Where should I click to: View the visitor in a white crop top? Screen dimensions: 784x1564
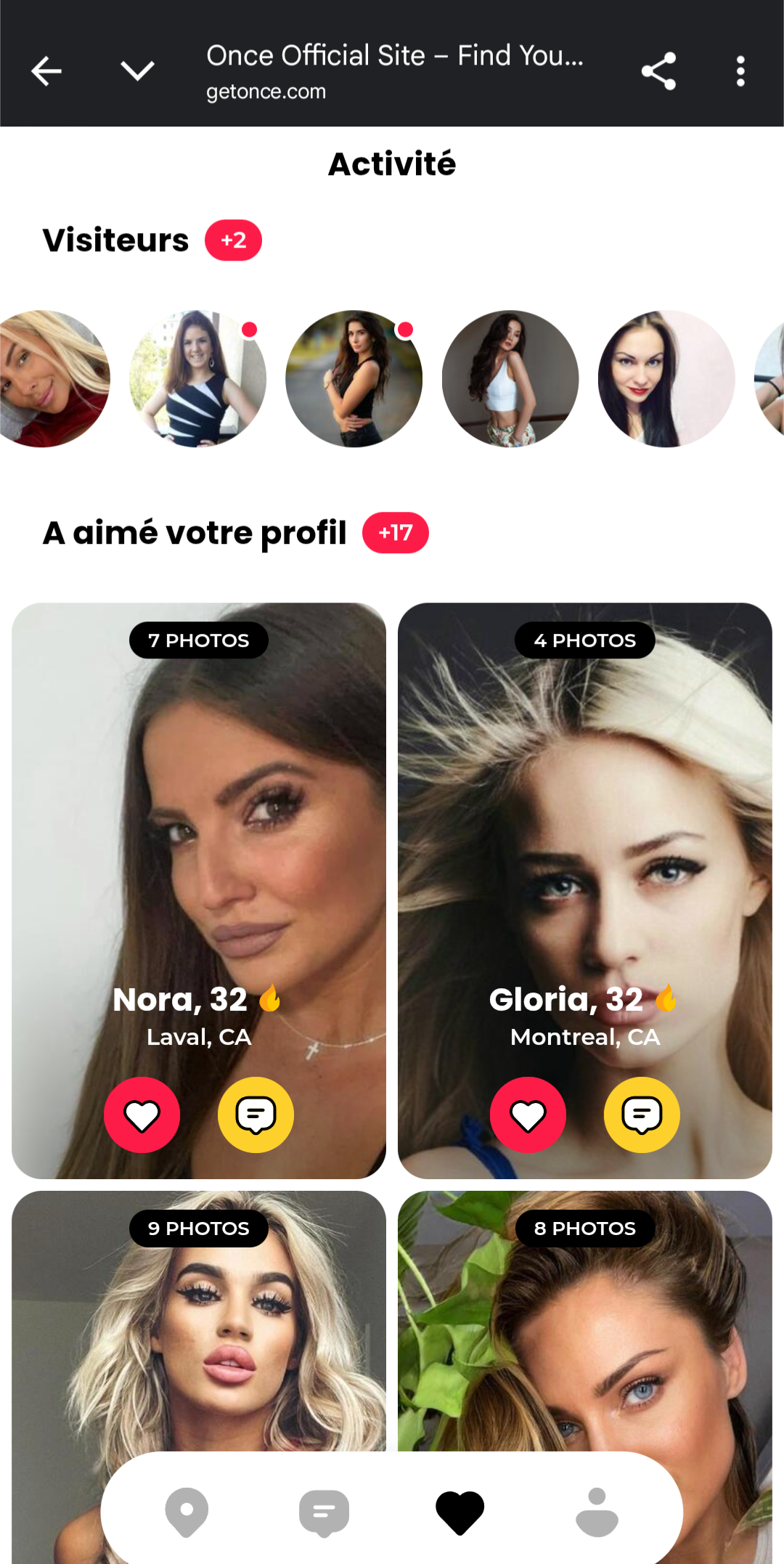coord(510,379)
